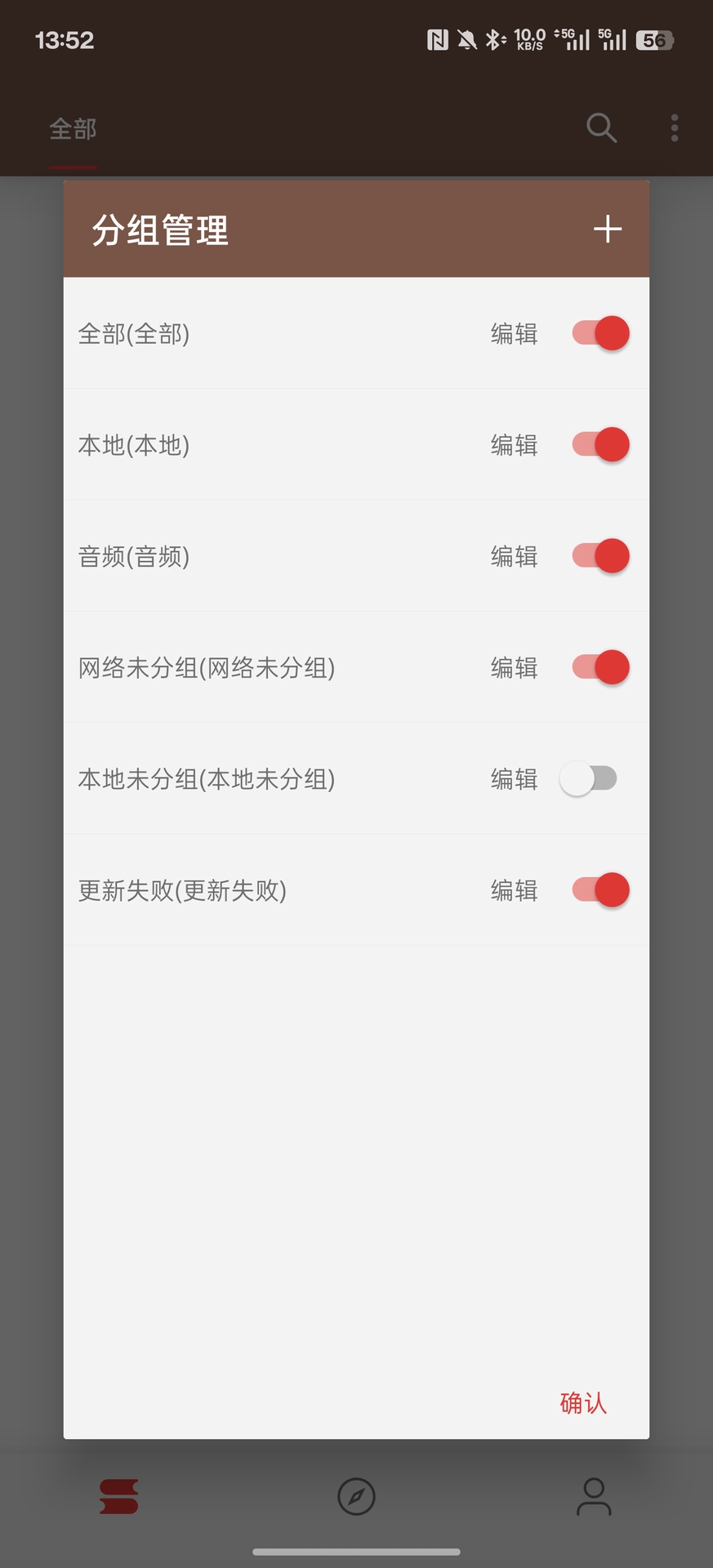Viewport: 713px width, 1568px height.
Task: Tap 编辑 next to 全部(全部)
Action: tap(513, 333)
